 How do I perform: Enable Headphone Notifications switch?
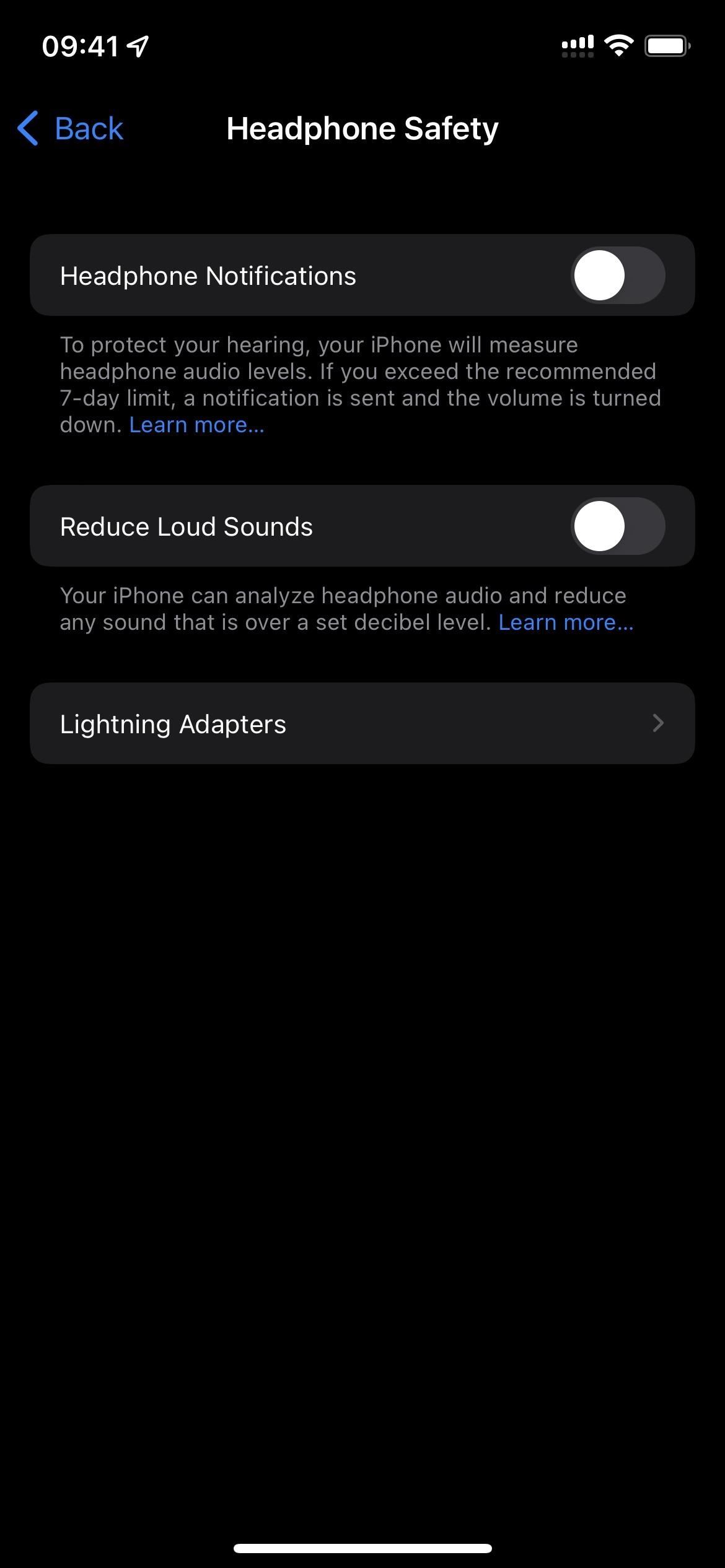(617, 276)
